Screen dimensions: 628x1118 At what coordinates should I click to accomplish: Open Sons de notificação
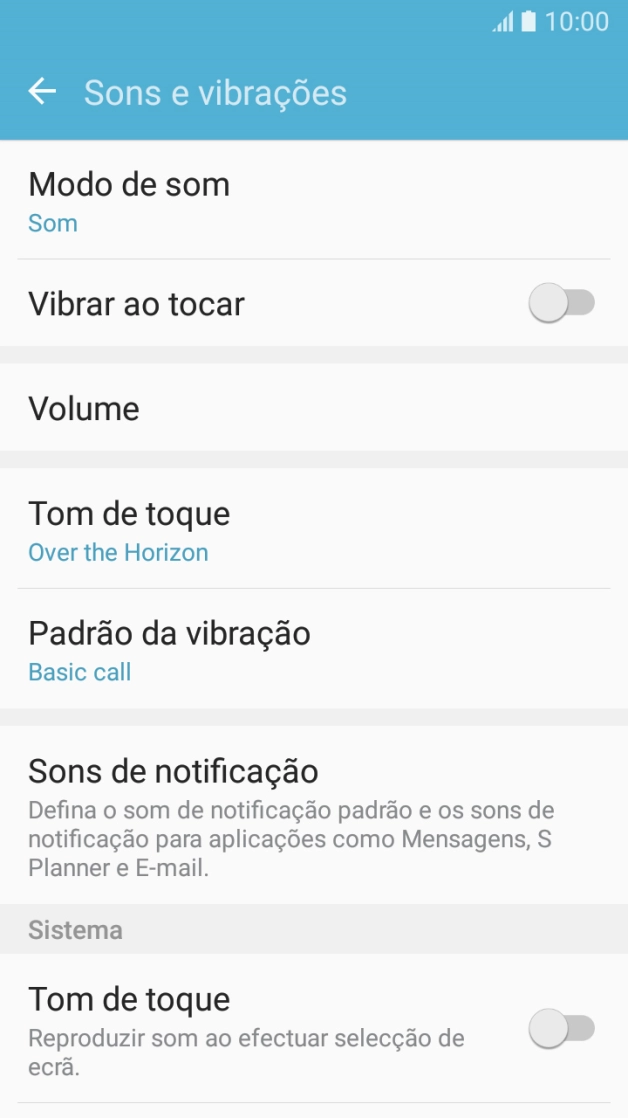point(314,816)
